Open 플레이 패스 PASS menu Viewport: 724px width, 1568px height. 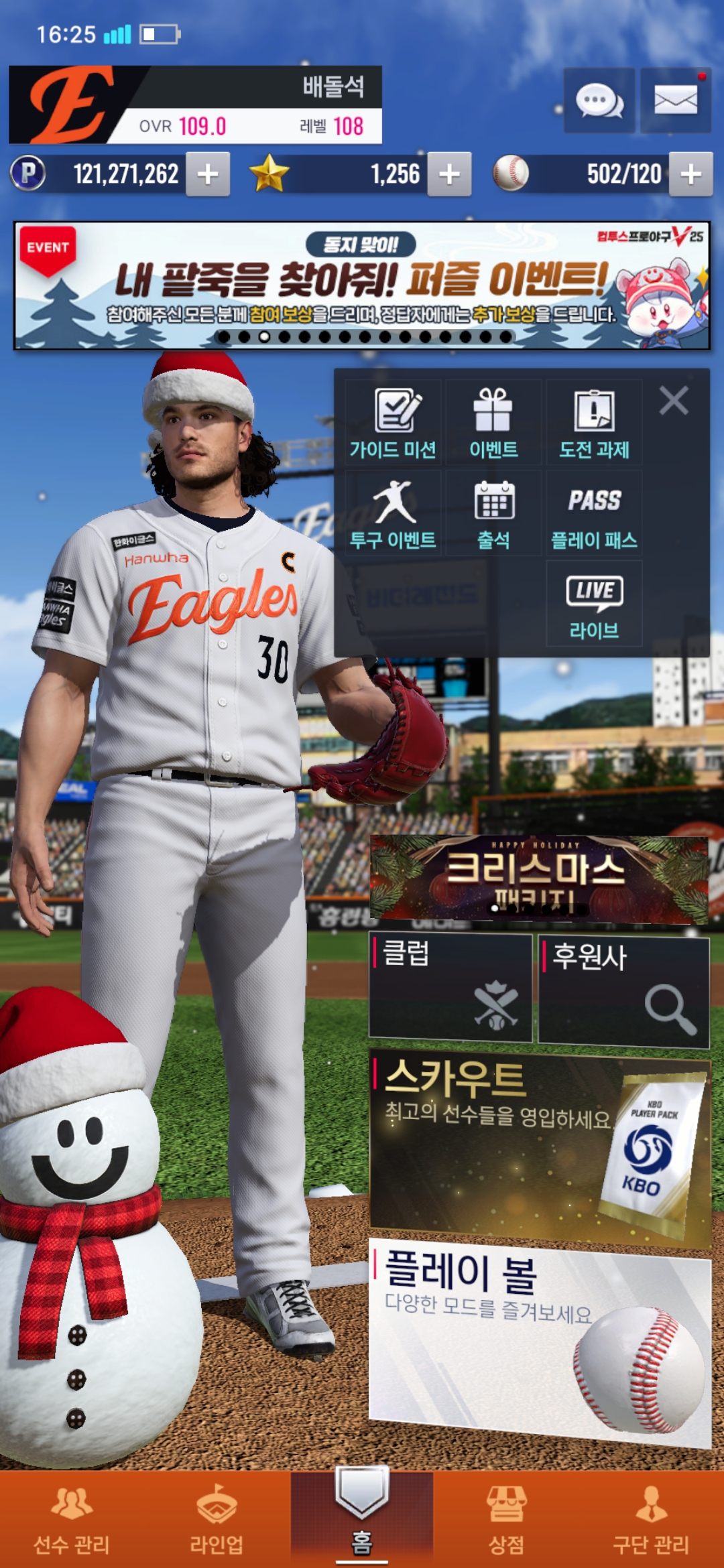(x=594, y=513)
